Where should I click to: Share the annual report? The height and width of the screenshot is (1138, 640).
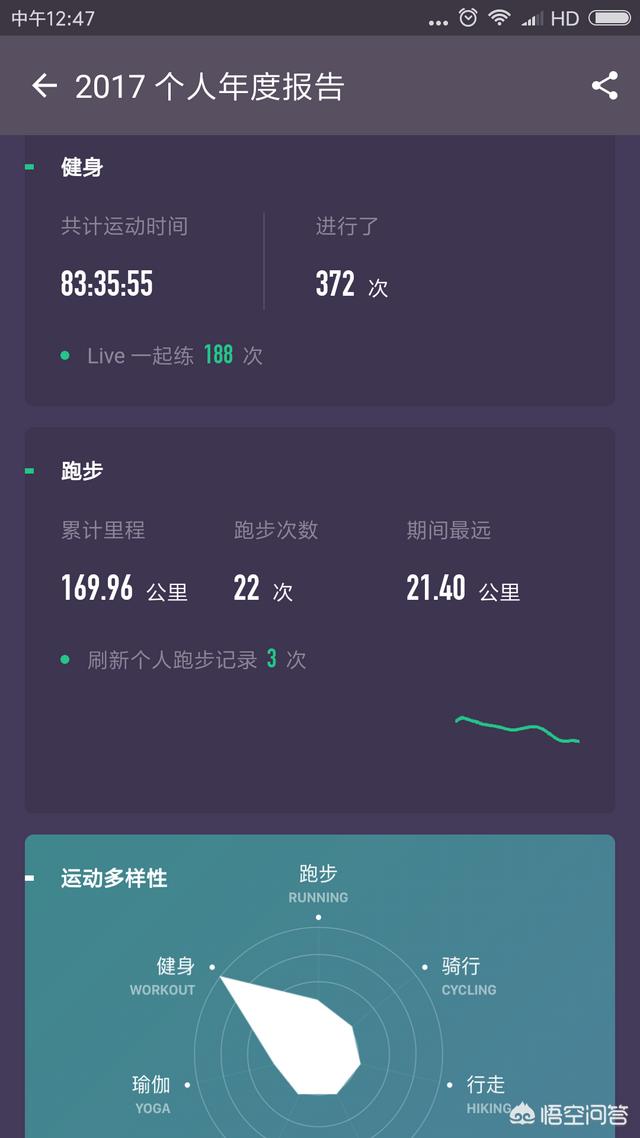point(604,86)
